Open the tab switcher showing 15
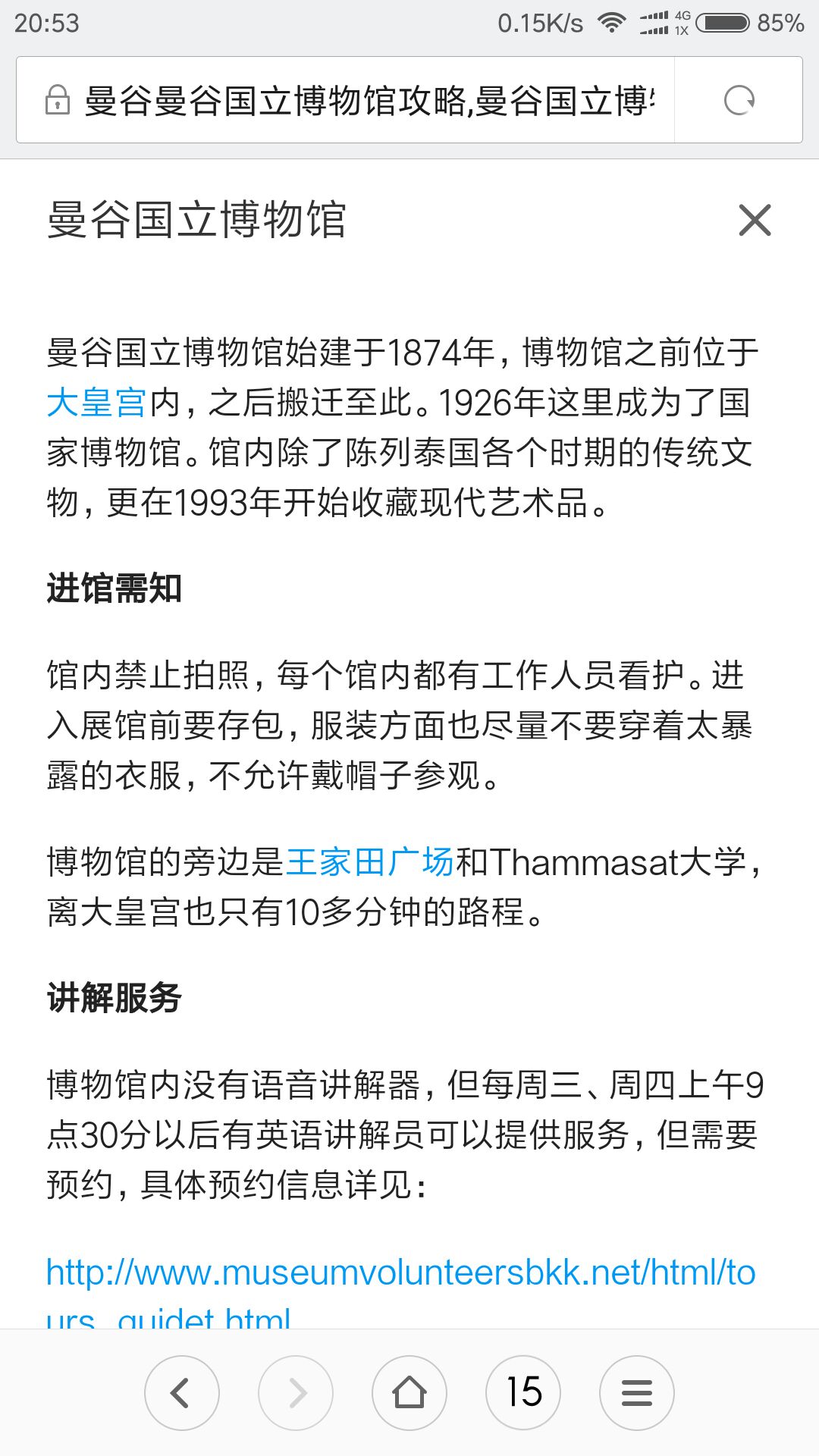The image size is (819, 1456). 523,1392
